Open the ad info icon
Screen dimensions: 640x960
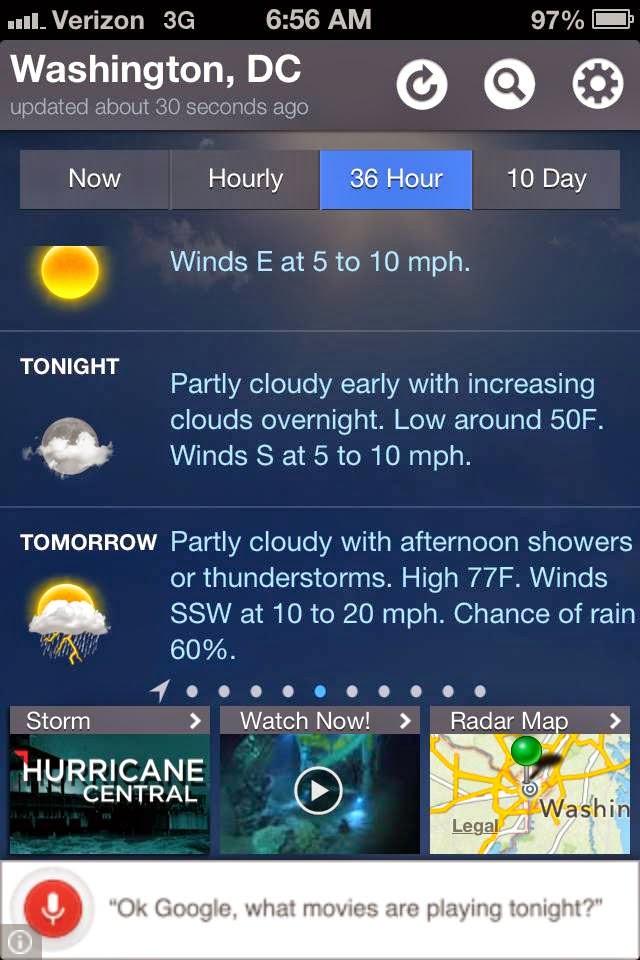[19, 942]
